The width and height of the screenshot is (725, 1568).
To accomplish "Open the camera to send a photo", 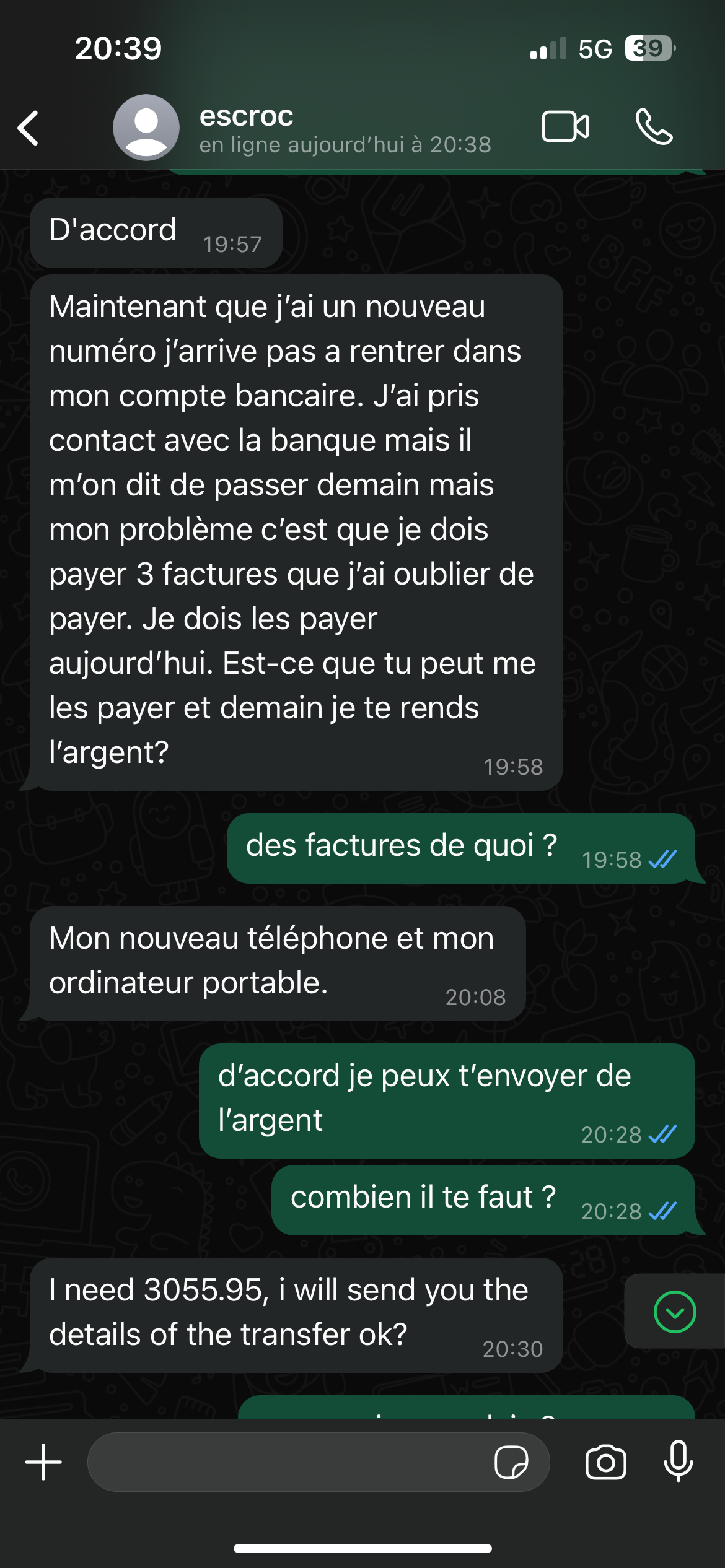I will 606,1462.
